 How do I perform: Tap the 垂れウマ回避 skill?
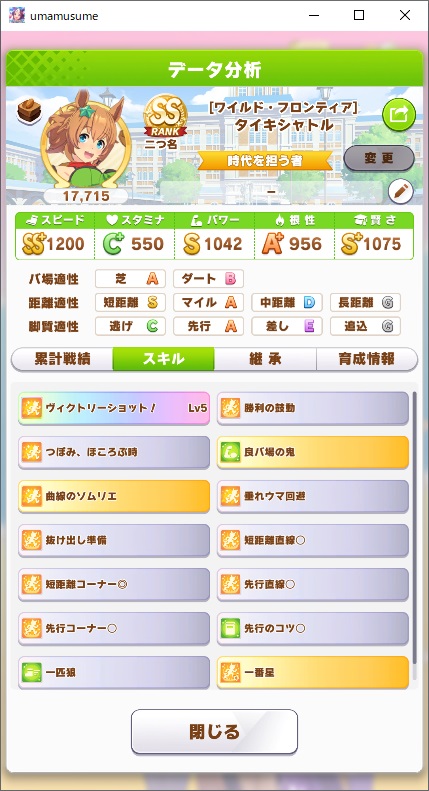[313, 496]
